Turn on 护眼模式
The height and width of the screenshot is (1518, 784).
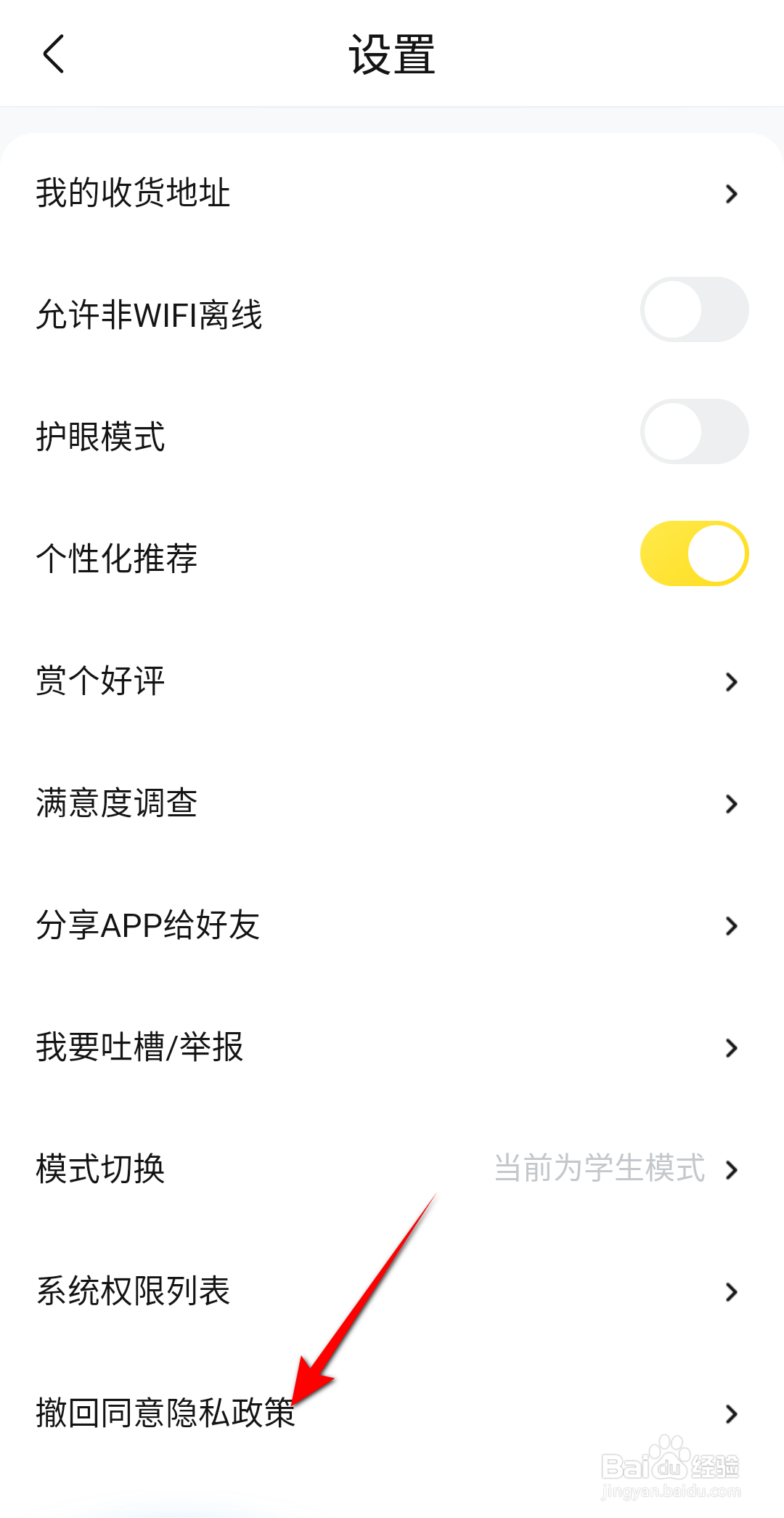694,431
